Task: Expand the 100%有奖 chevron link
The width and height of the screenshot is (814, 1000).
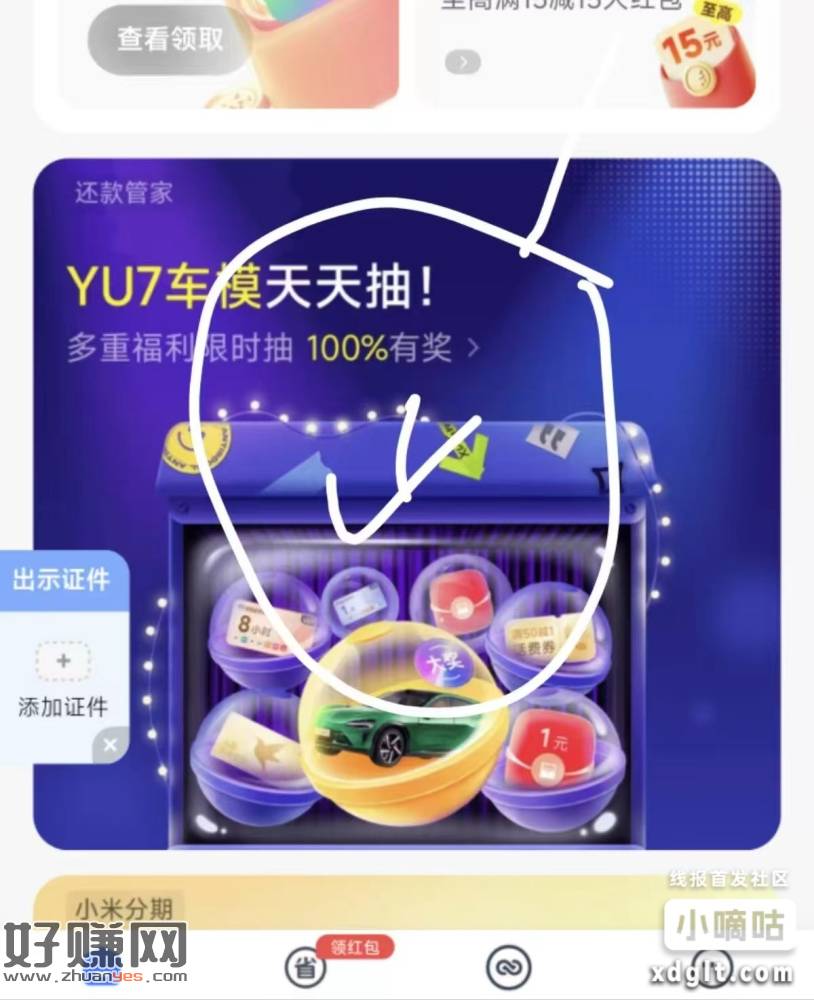Action: point(472,348)
